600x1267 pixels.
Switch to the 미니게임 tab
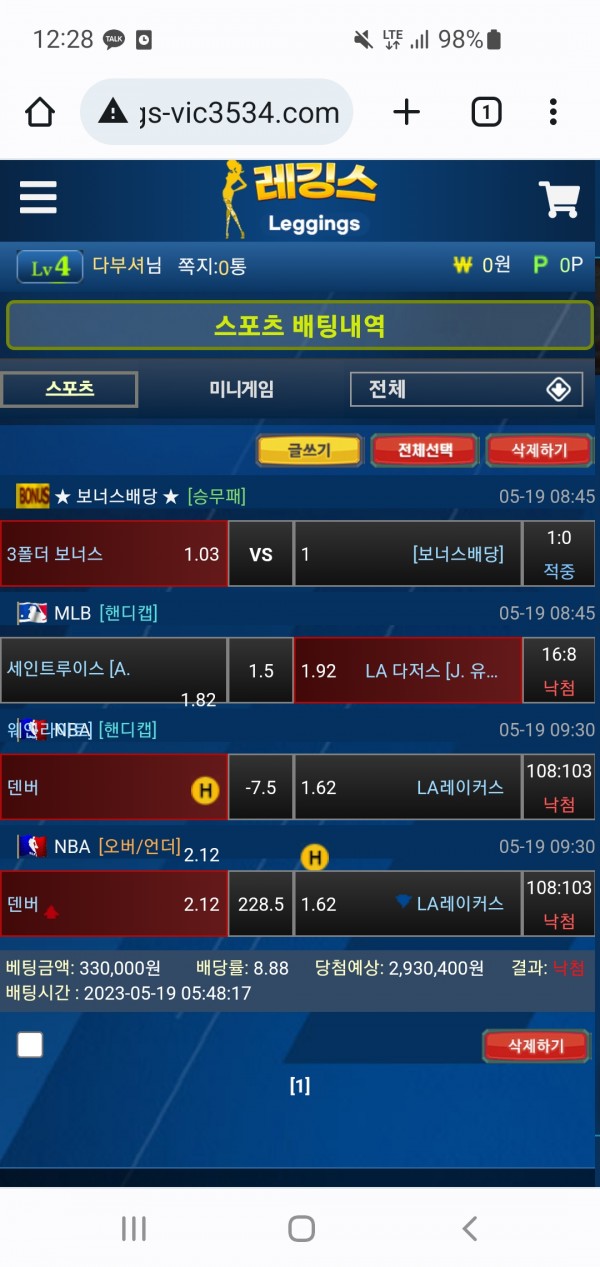(x=241, y=389)
